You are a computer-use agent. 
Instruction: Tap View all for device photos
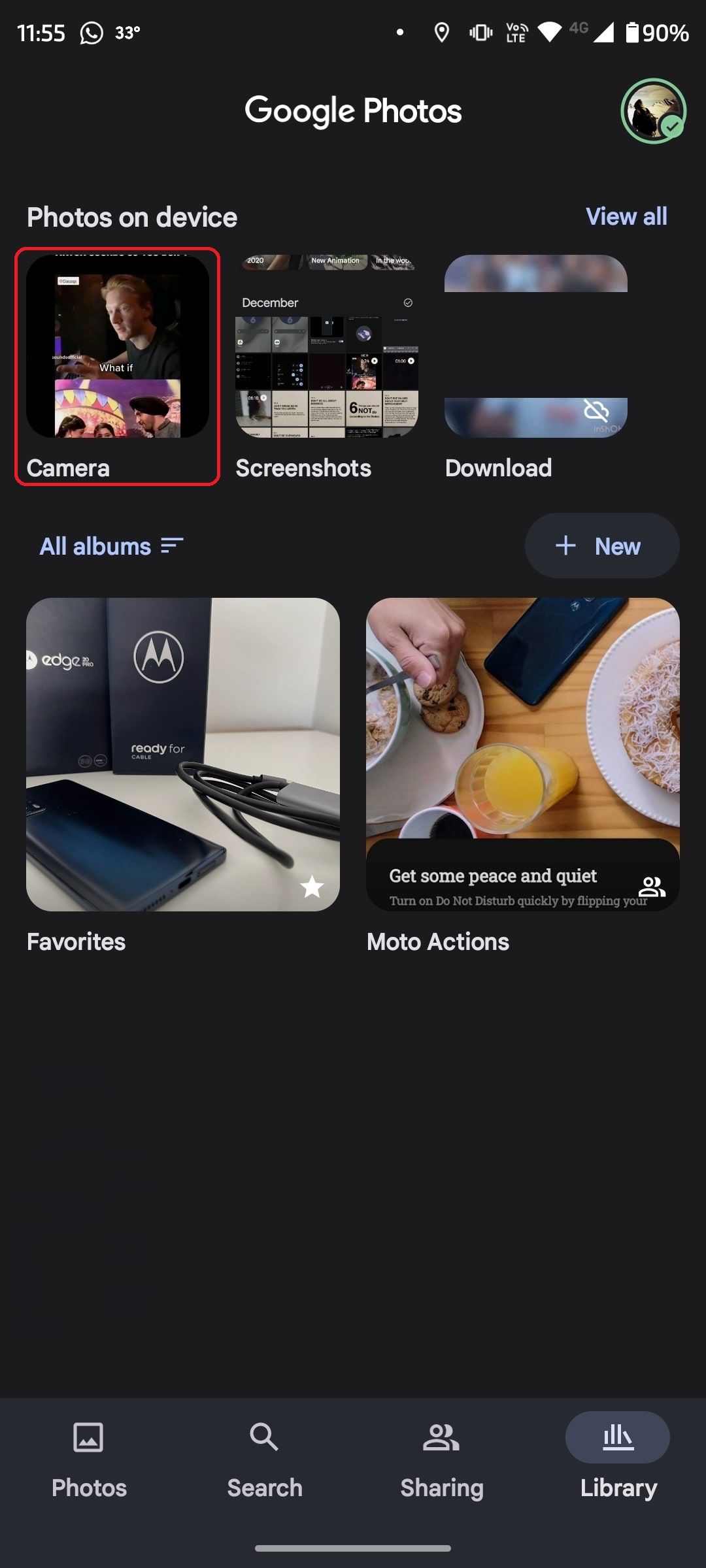tap(626, 217)
